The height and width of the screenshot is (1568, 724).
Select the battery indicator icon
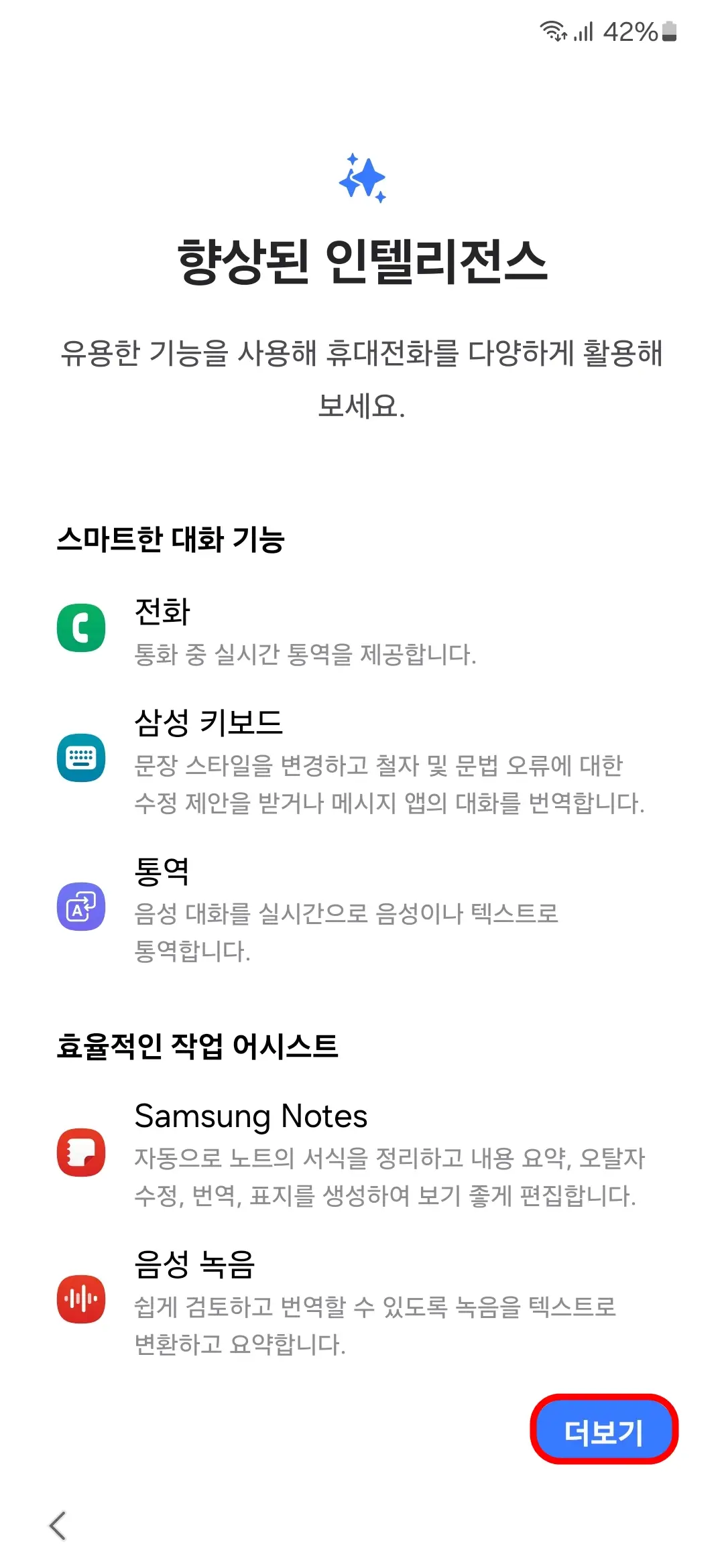click(x=670, y=31)
